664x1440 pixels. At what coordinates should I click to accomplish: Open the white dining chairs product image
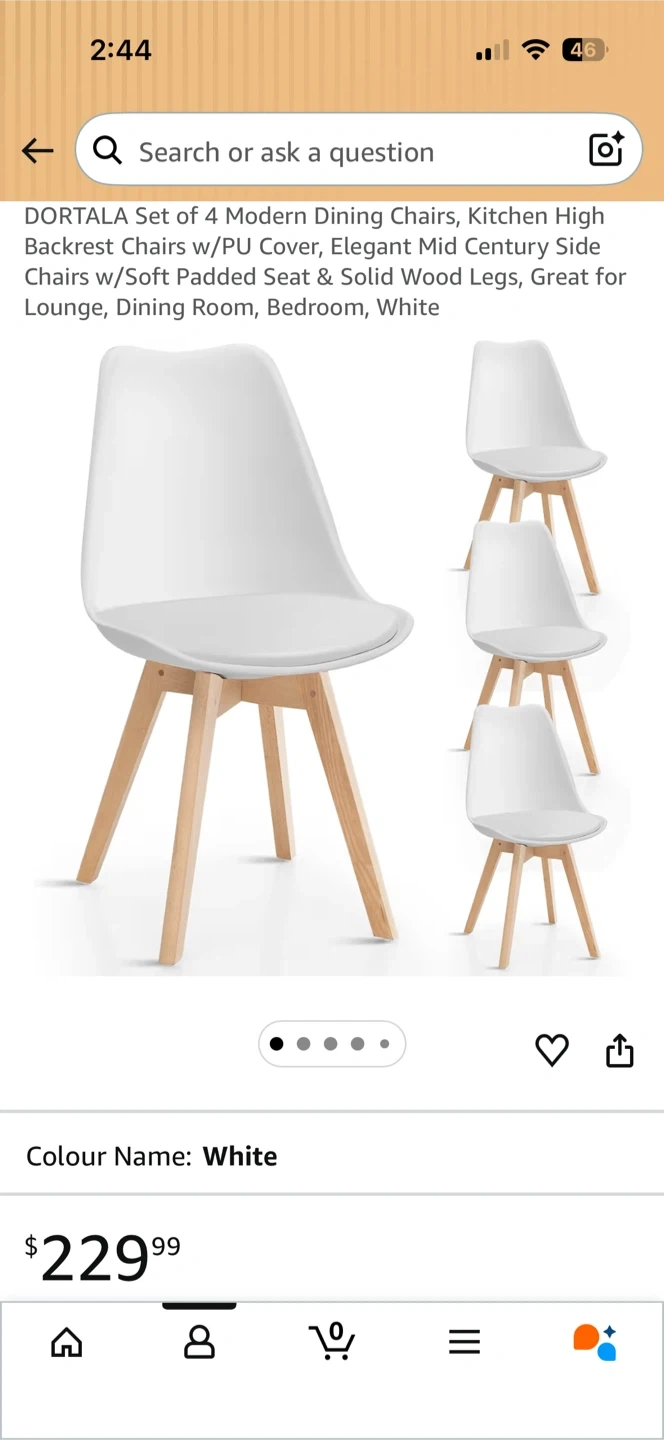click(x=330, y=655)
